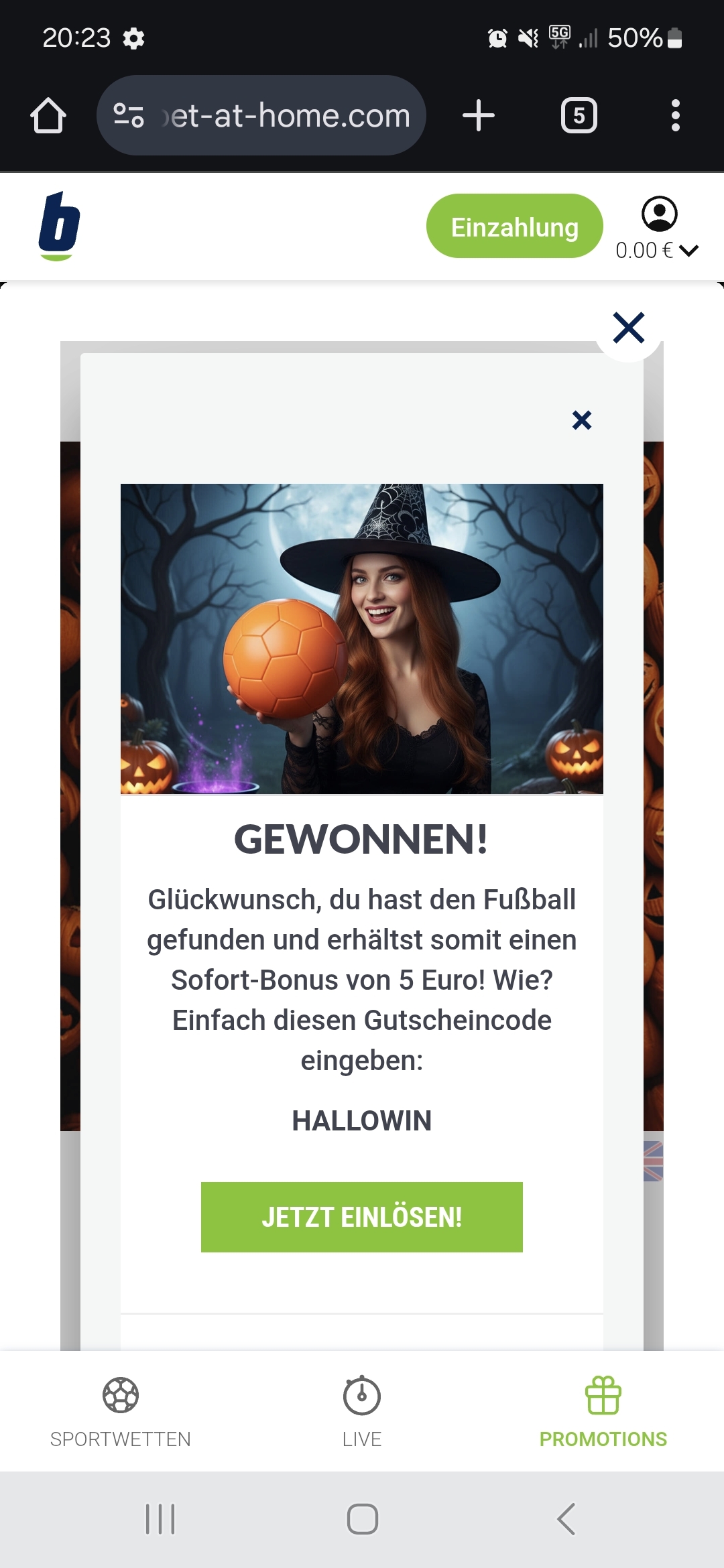The height and width of the screenshot is (1568, 724).
Task: Tap the green Einzahlung button
Action: 514,227
